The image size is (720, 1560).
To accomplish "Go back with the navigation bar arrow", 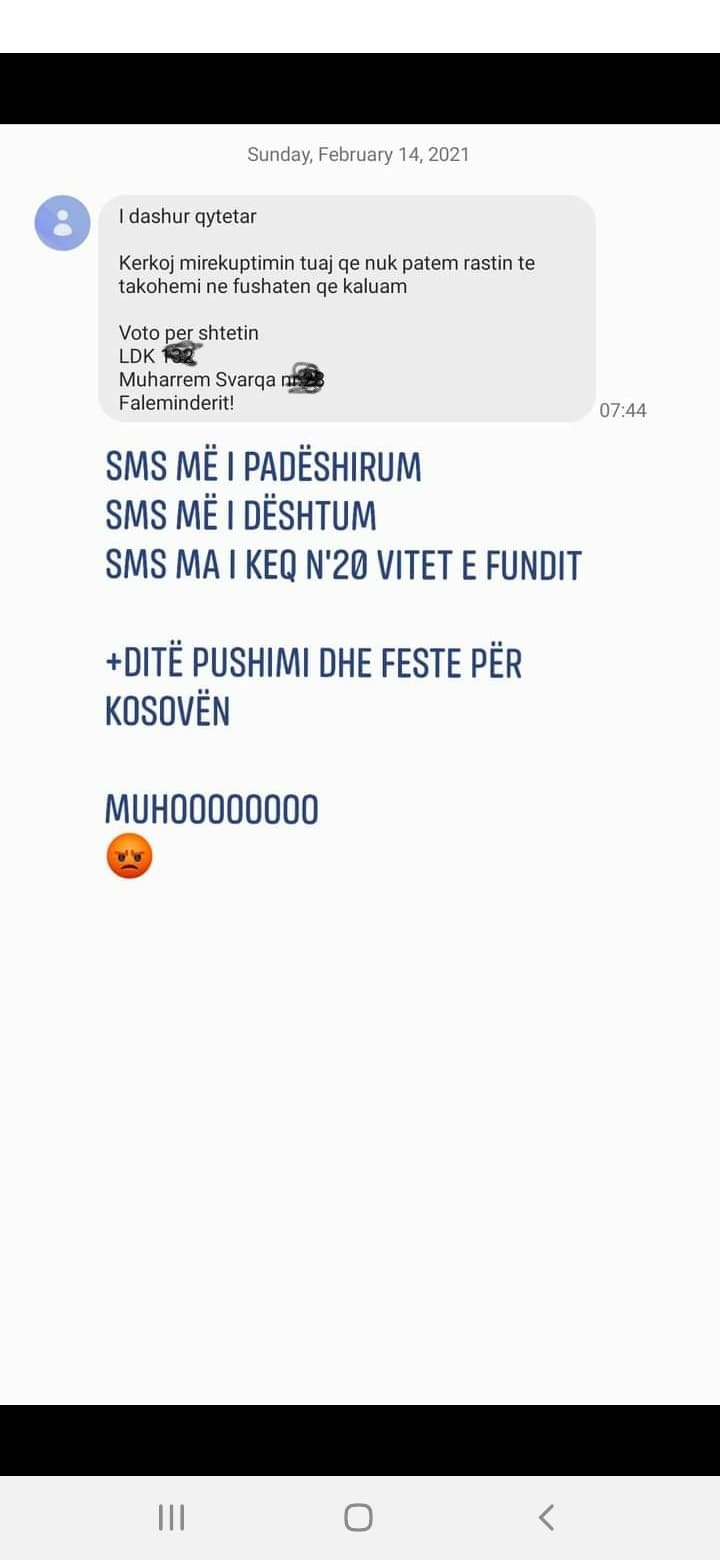I will coord(546,1517).
